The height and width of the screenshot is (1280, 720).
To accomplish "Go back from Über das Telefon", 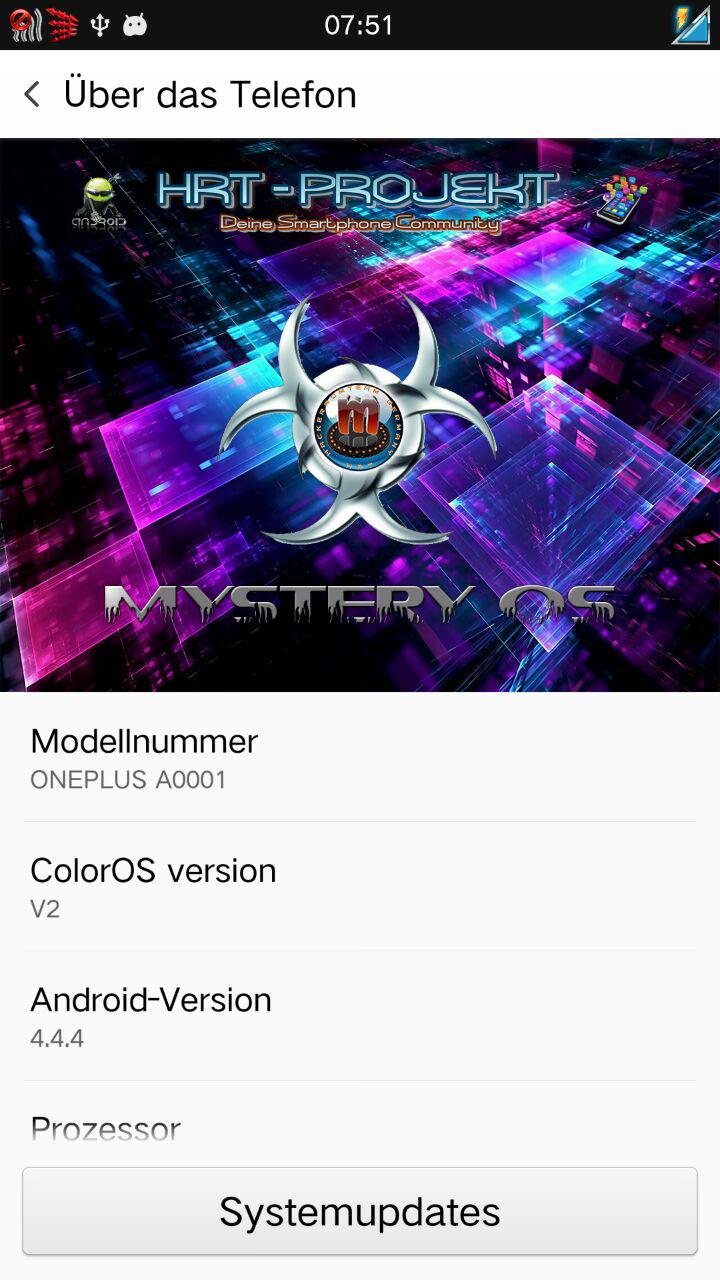I will 32,95.
